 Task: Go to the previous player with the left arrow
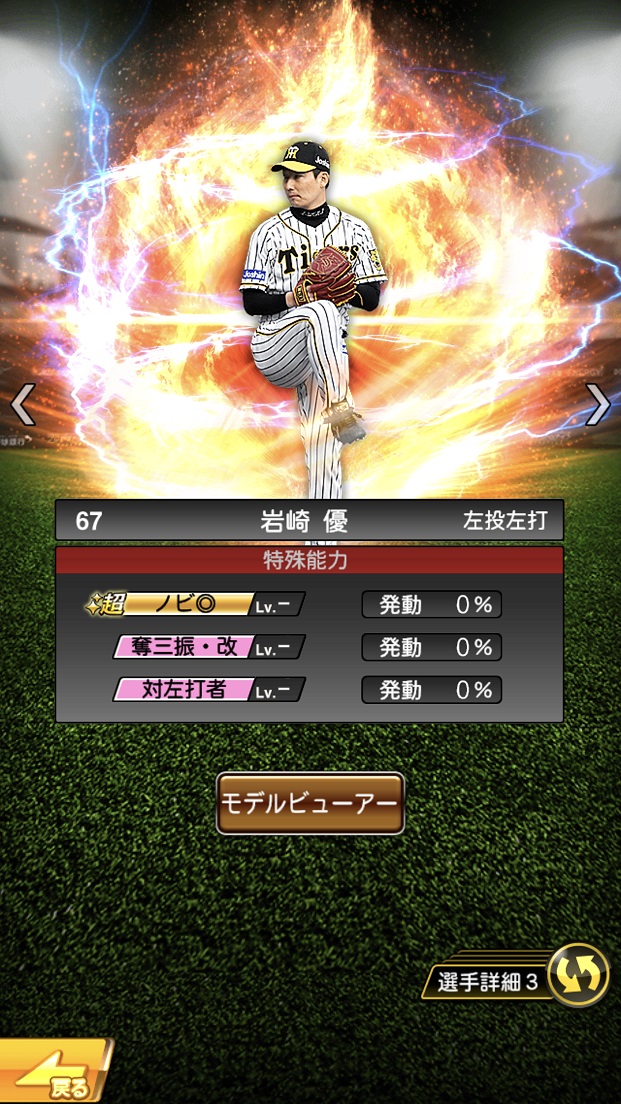pyautogui.click(x=22, y=404)
